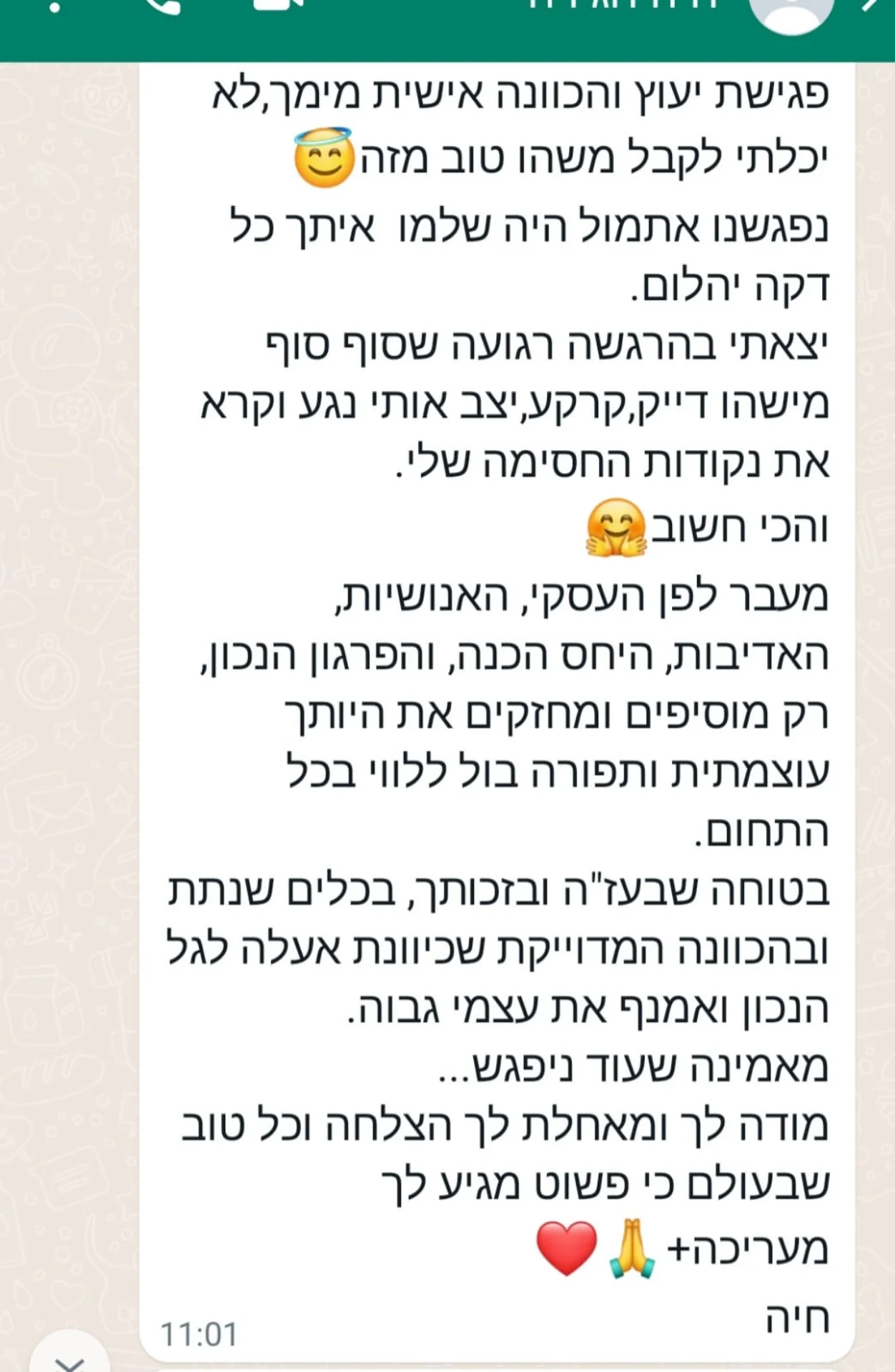Open the overflow menu in the chat header
895x1372 pixels.
pos(54,6)
